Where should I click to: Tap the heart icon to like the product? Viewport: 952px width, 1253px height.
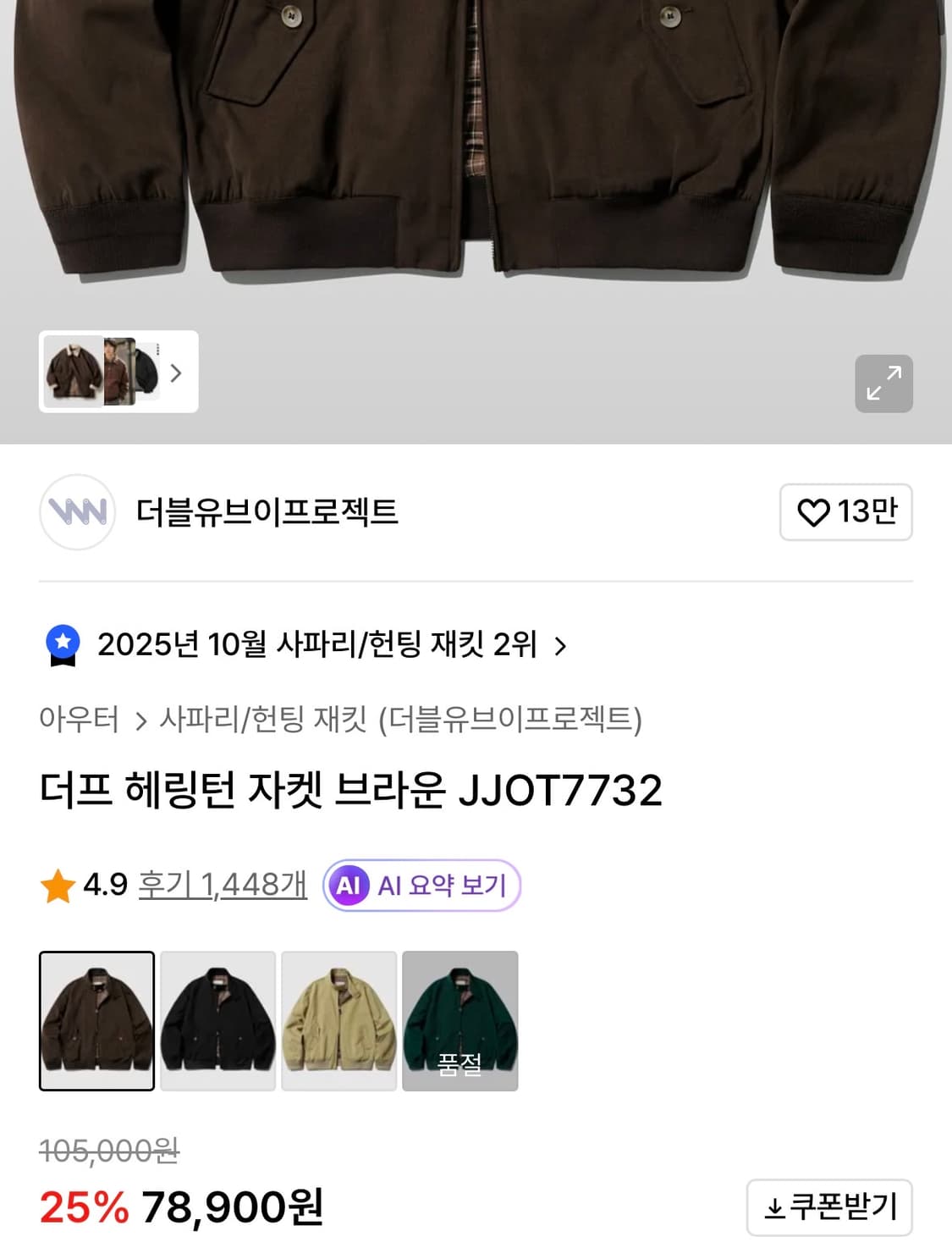coord(813,512)
